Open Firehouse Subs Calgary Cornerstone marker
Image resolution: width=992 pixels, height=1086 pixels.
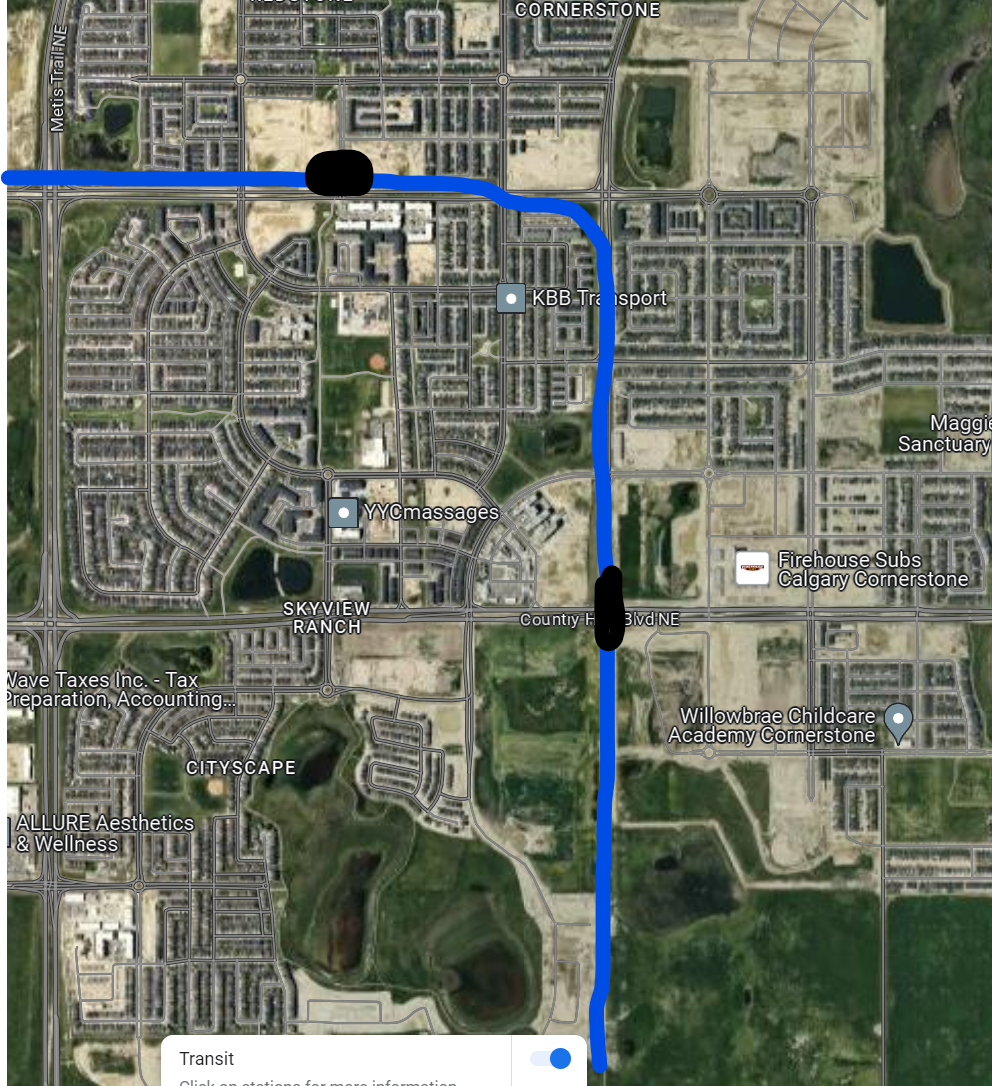(x=752, y=568)
